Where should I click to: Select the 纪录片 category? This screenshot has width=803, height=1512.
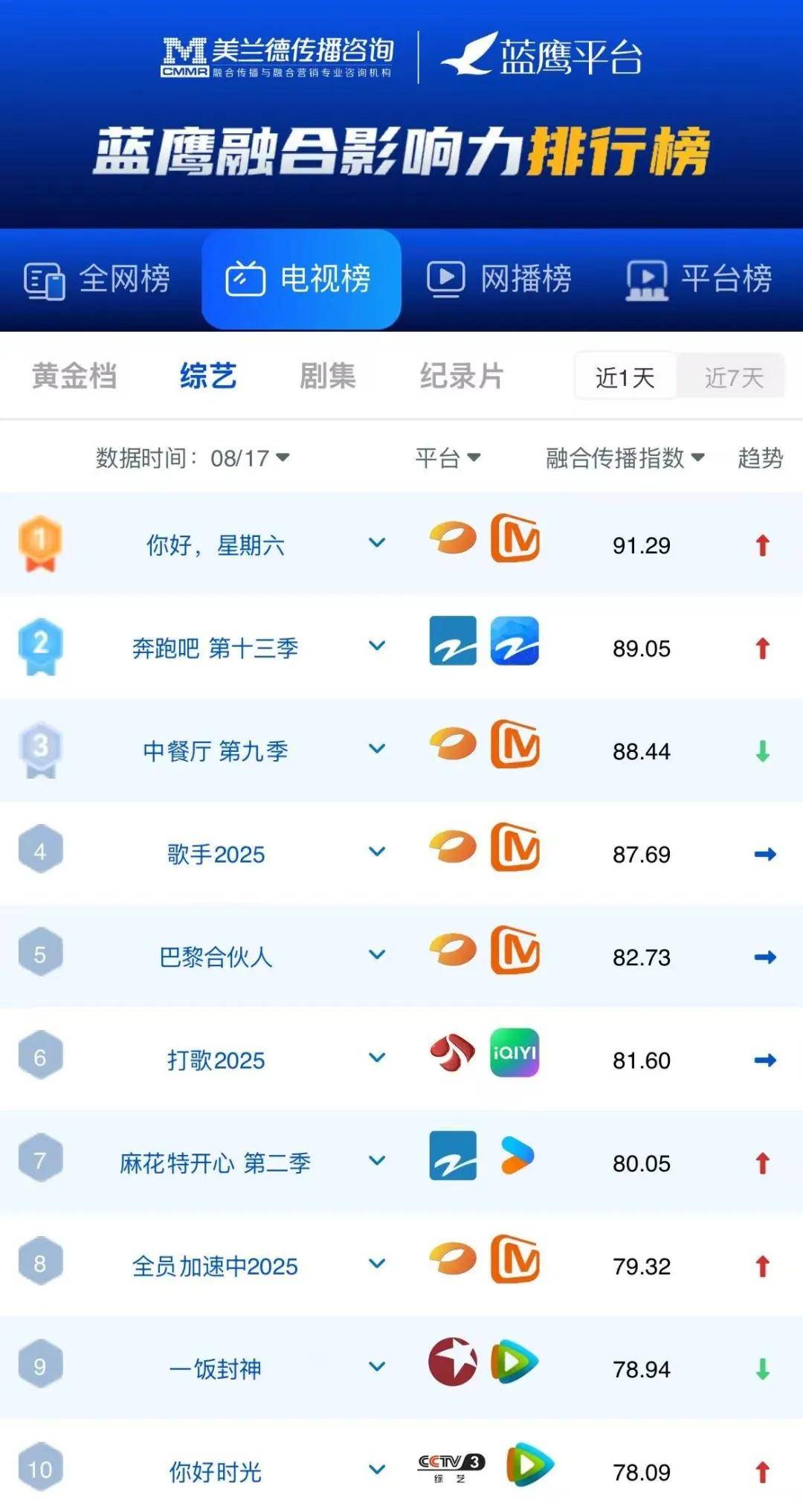point(461,376)
